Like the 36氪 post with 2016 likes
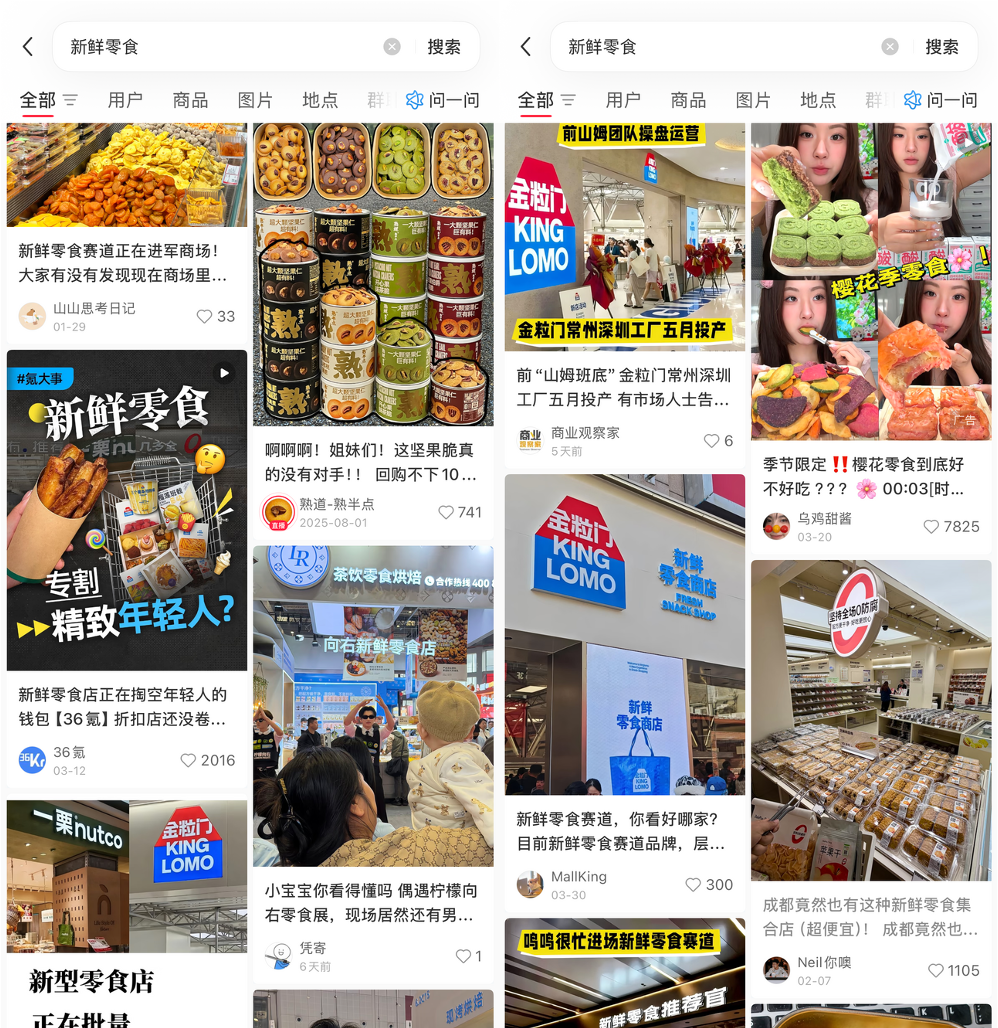998x1028 pixels. (188, 760)
